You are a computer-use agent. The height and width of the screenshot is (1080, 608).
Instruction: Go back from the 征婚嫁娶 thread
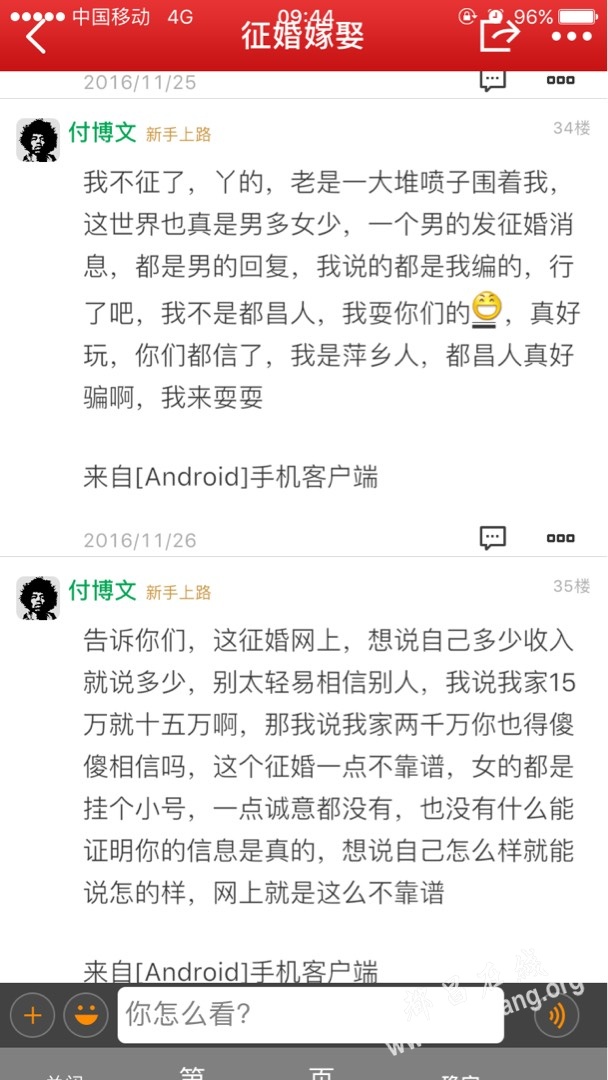pyautogui.click(x=36, y=36)
